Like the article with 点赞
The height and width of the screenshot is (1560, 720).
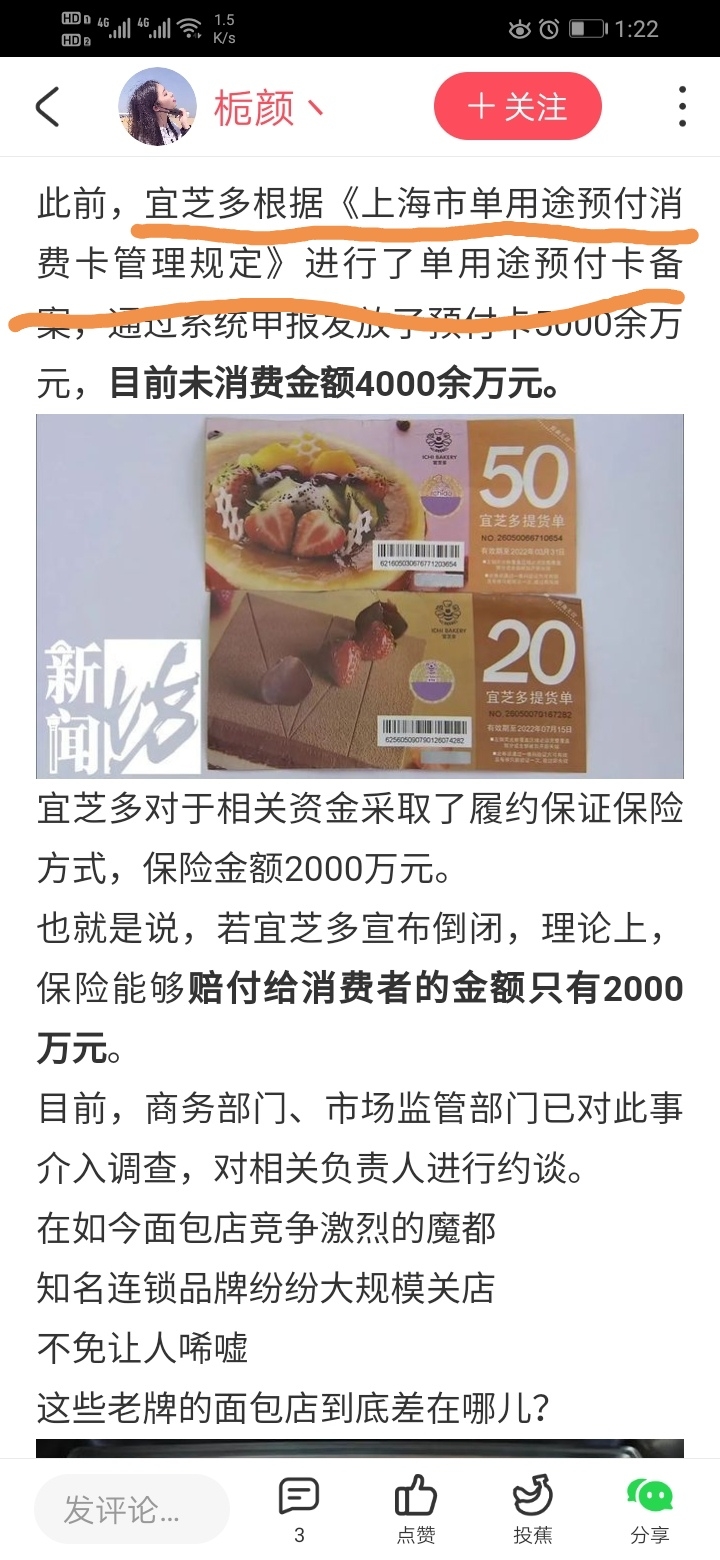click(x=415, y=1508)
